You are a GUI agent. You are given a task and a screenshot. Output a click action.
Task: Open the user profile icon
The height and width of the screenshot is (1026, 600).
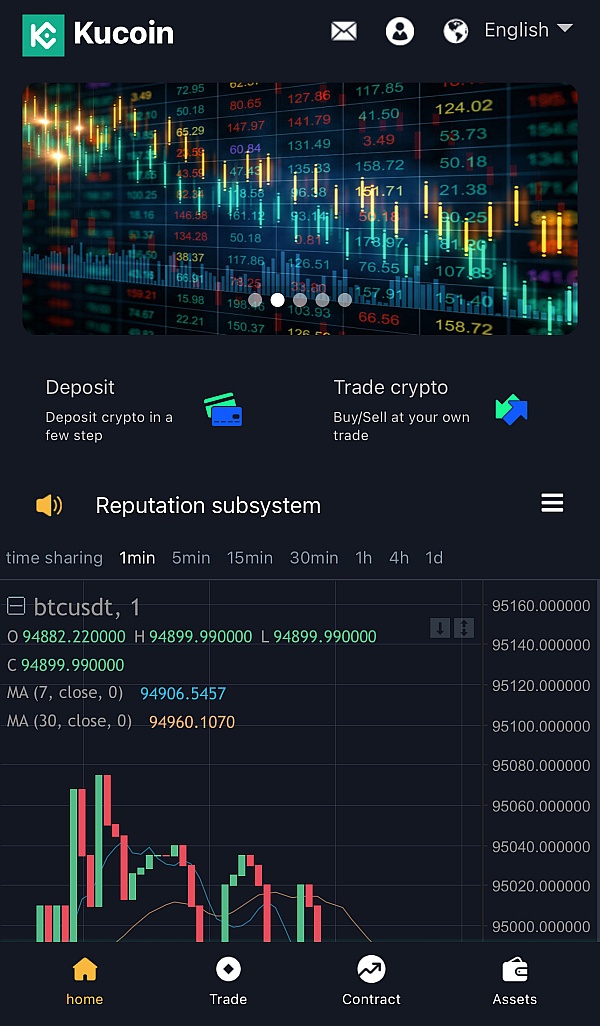coord(400,31)
